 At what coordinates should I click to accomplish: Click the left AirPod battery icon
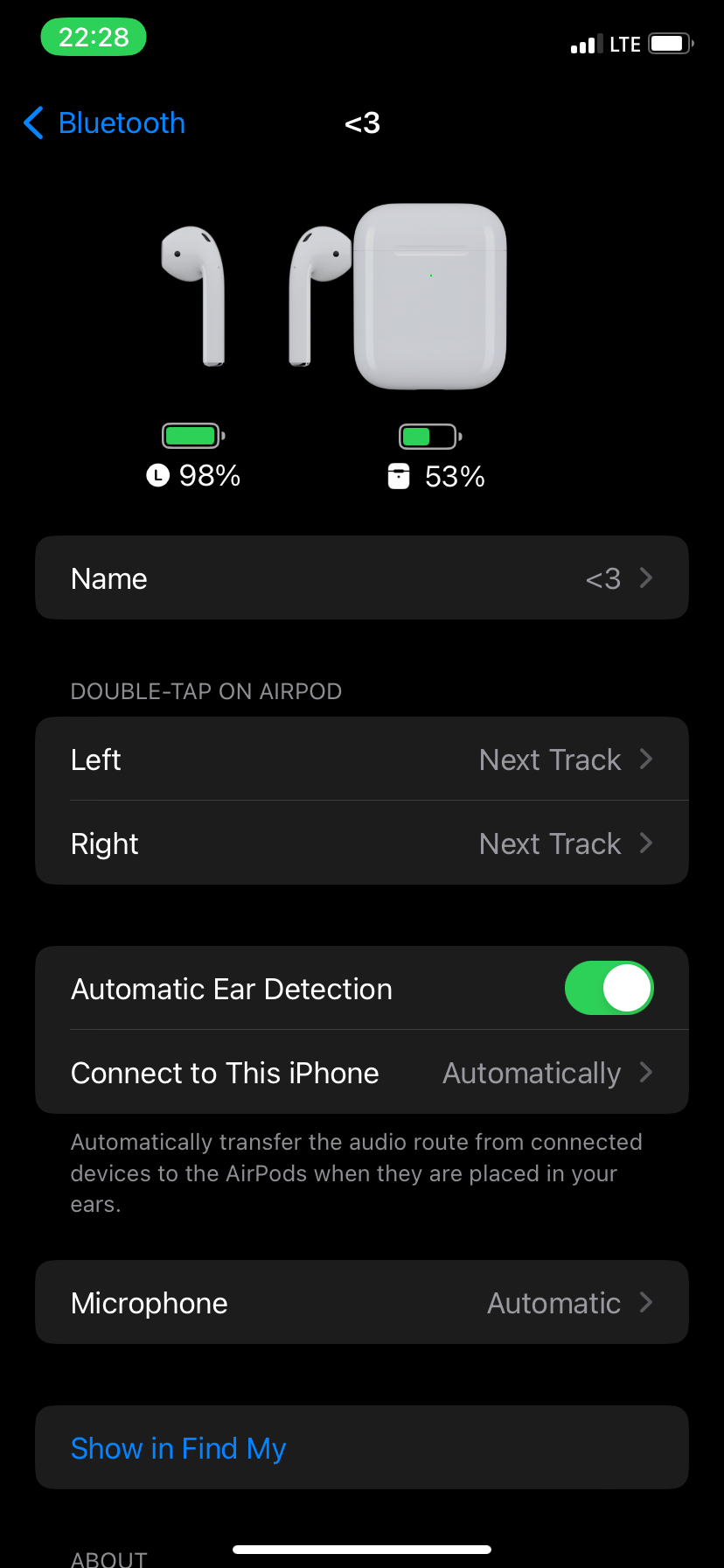pyautogui.click(x=192, y=435)
